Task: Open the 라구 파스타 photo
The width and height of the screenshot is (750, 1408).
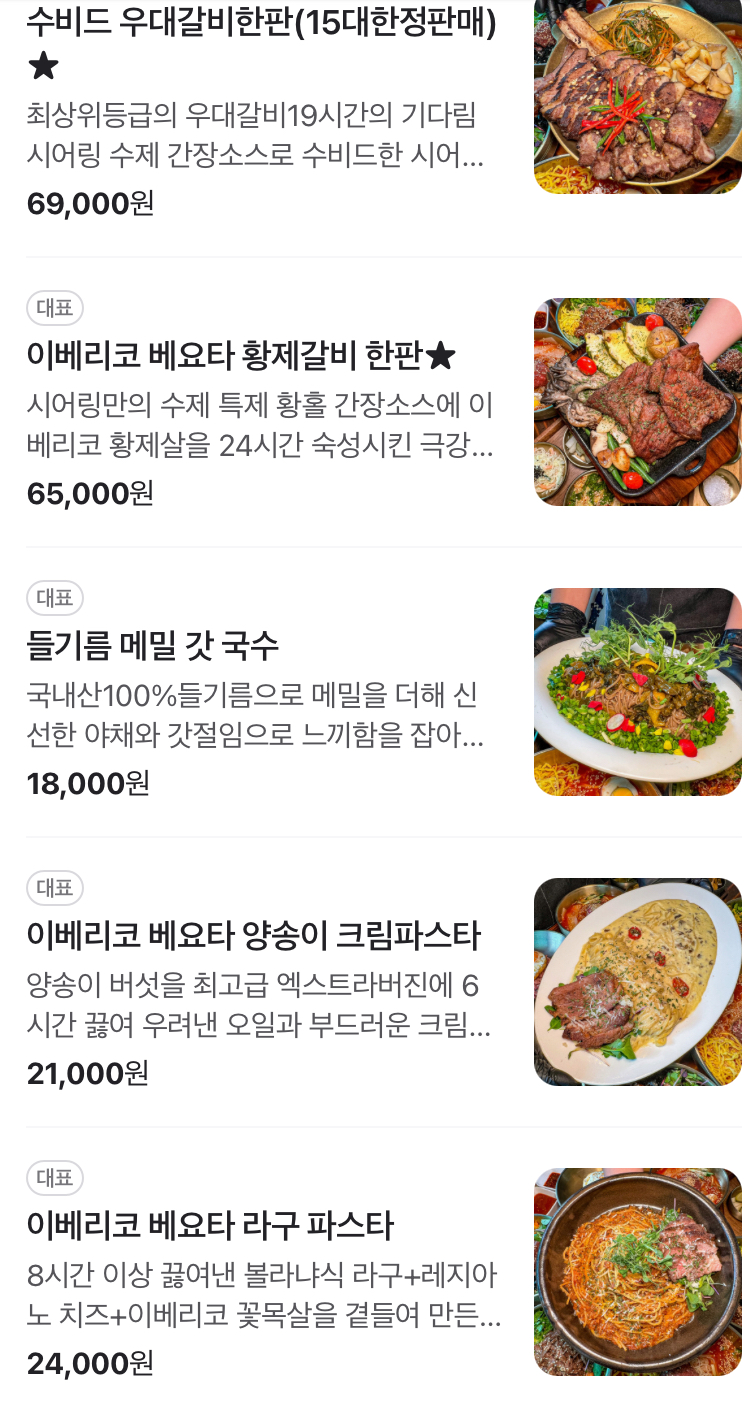Action: pos(637,1271)
